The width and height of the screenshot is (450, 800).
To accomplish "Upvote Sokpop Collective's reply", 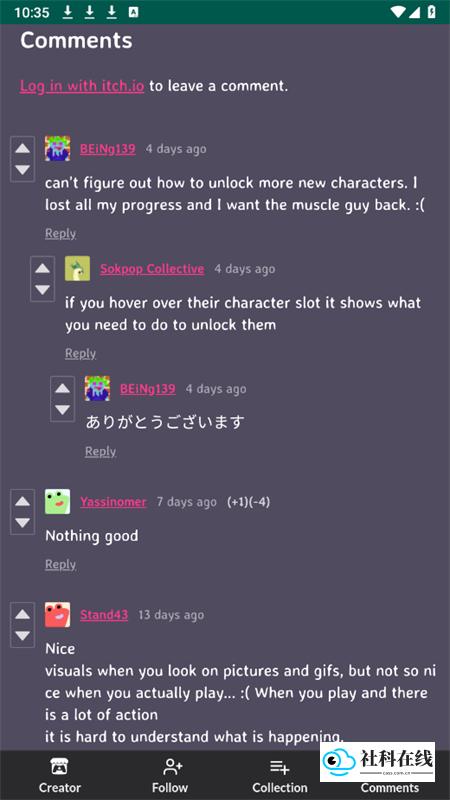I will point(42,268).
